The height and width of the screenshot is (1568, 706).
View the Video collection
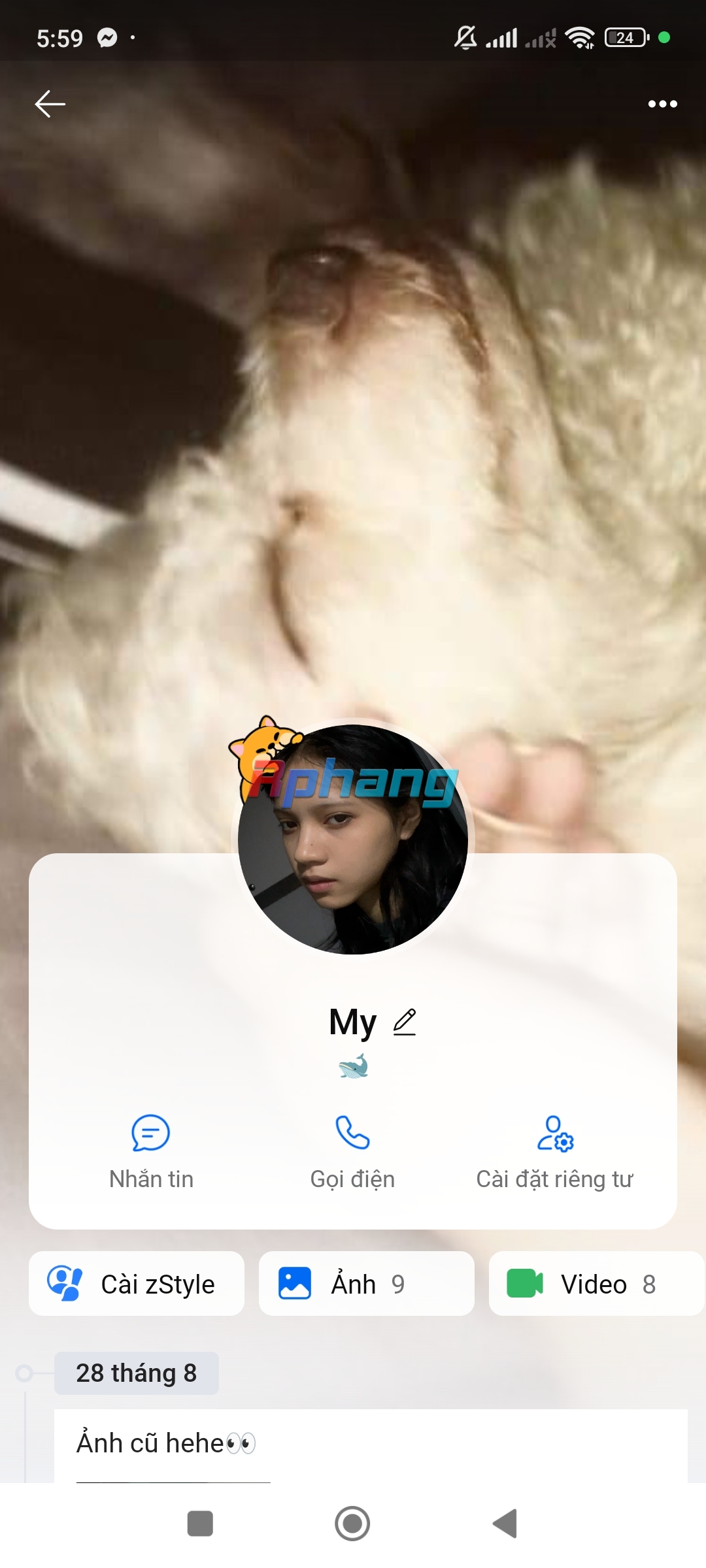point(597,1284)
